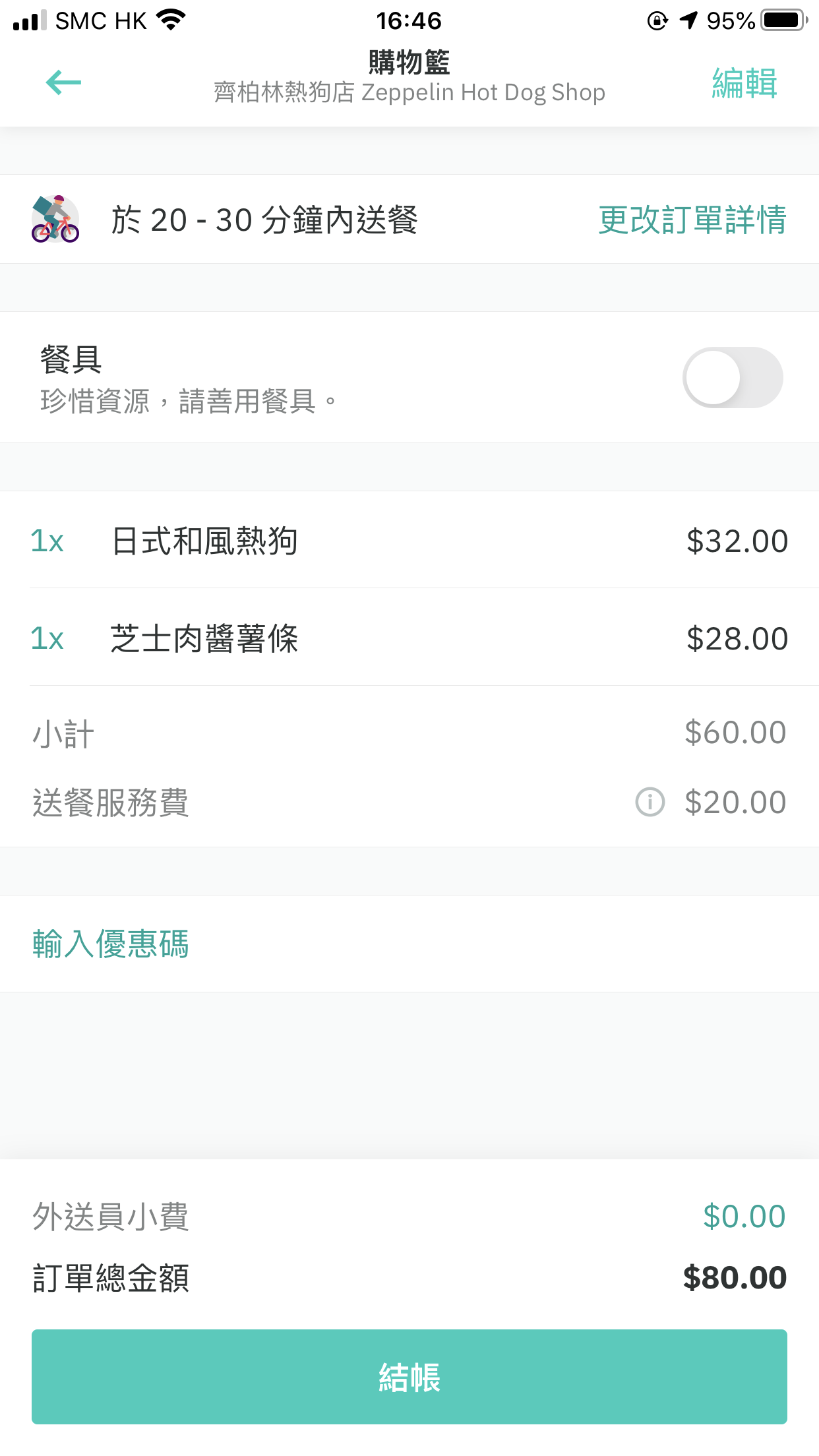Open 更改訂單詳情 to change order details

[692, 220]
